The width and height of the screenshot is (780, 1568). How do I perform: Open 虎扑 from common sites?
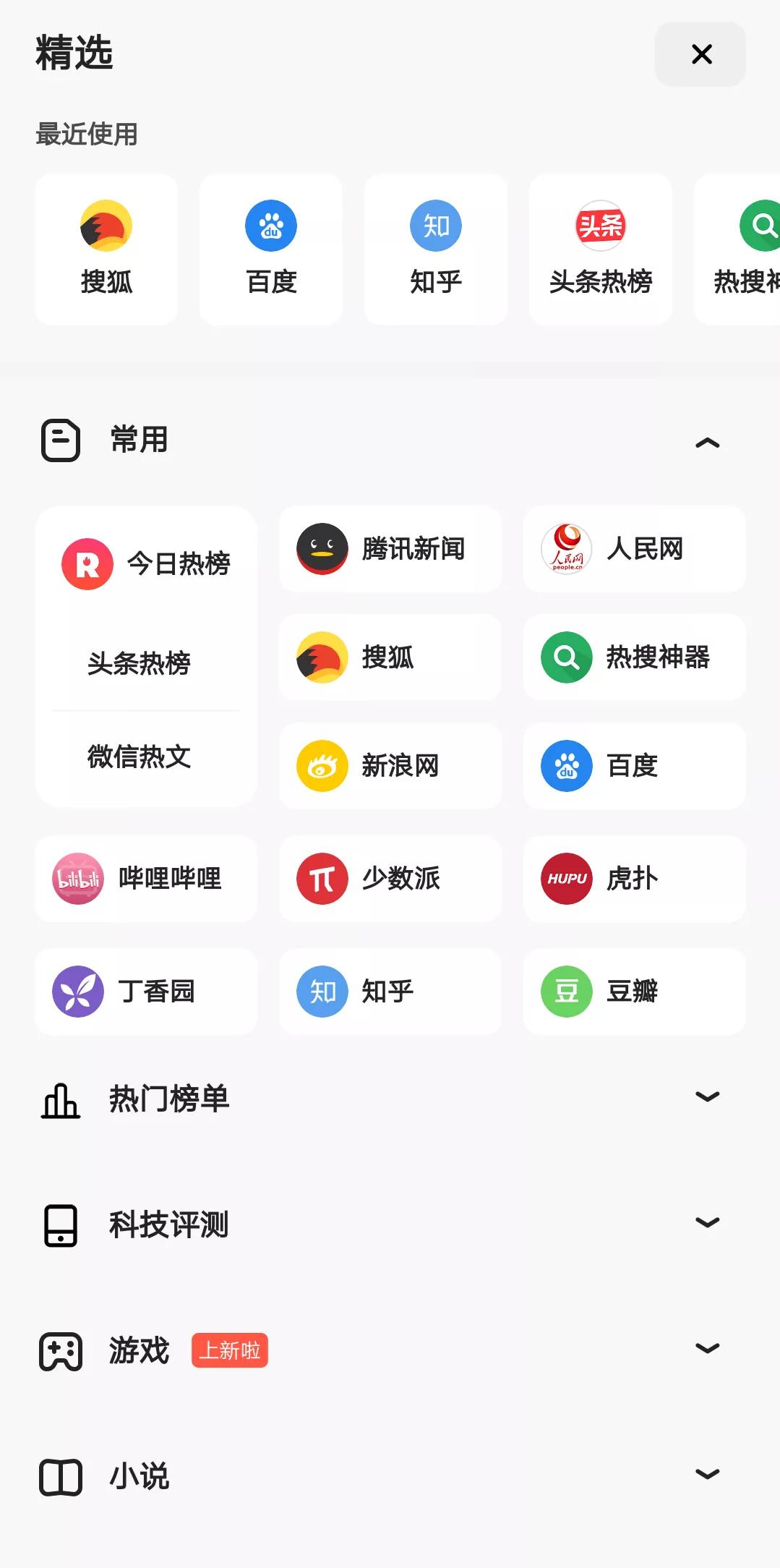coord(634,879)
